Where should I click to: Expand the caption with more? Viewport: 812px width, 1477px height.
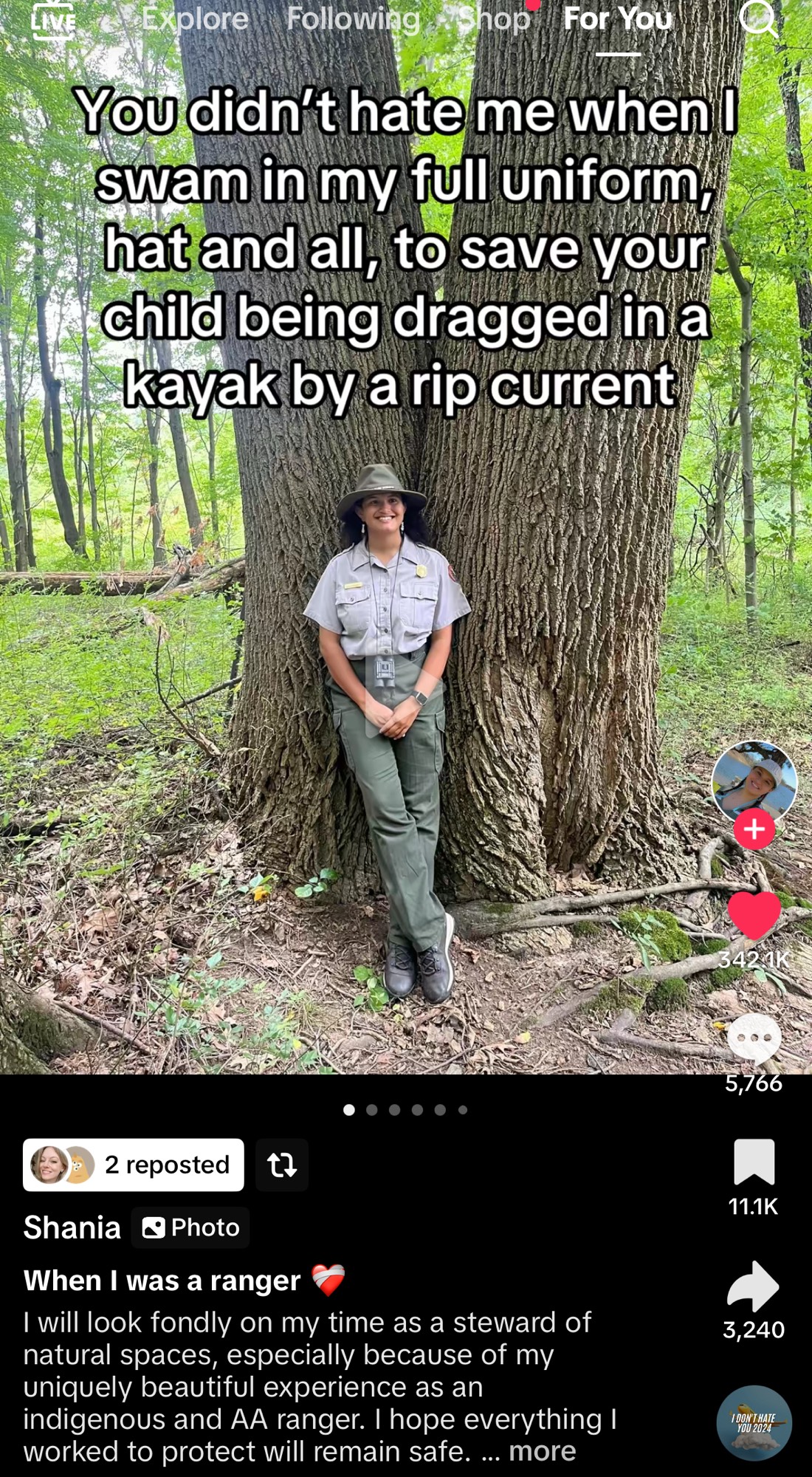click(x=542, y=1451)
